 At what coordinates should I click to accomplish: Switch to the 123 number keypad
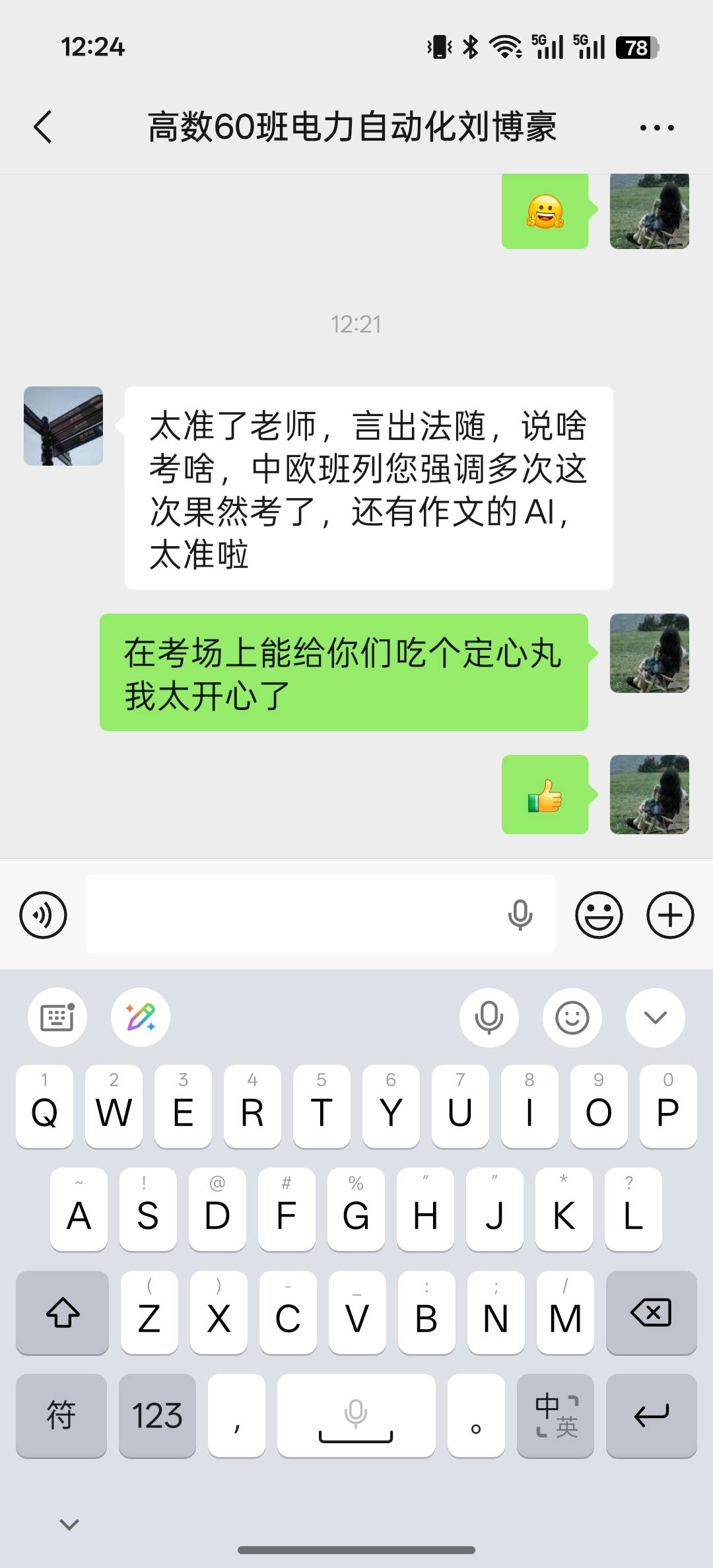point(158,1416)
